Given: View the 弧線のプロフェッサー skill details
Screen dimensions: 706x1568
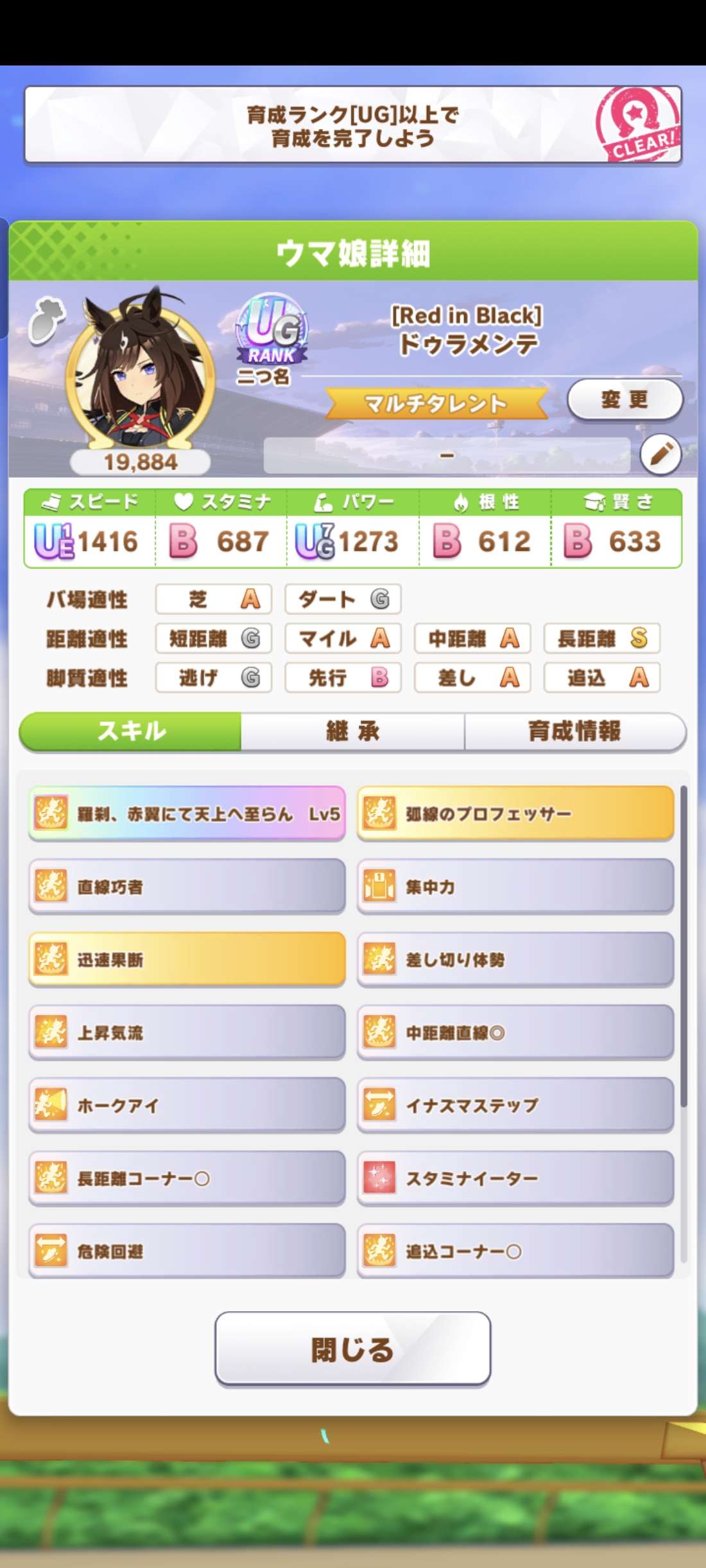Looking at the screenshot, I should pyautogui.click(x=515, y=814).
